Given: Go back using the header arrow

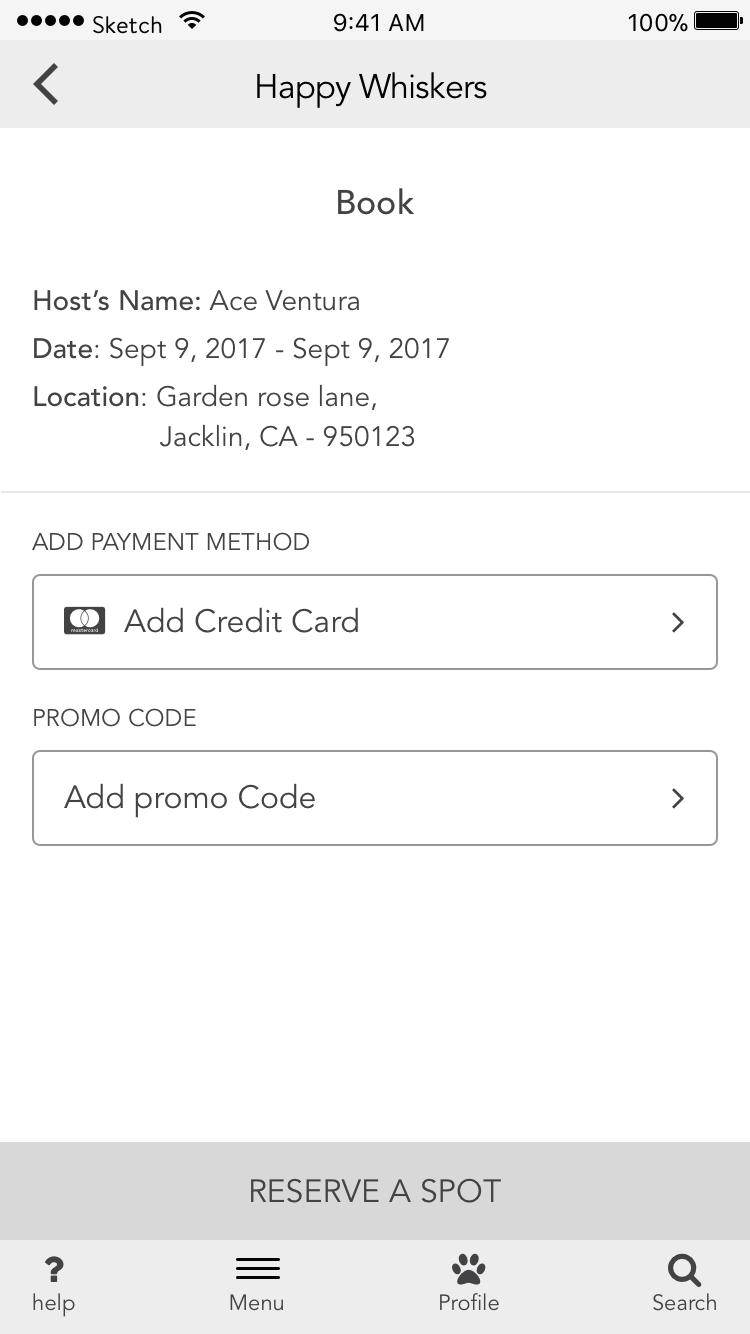Looking at the screenshot, I should click(46, 85).
